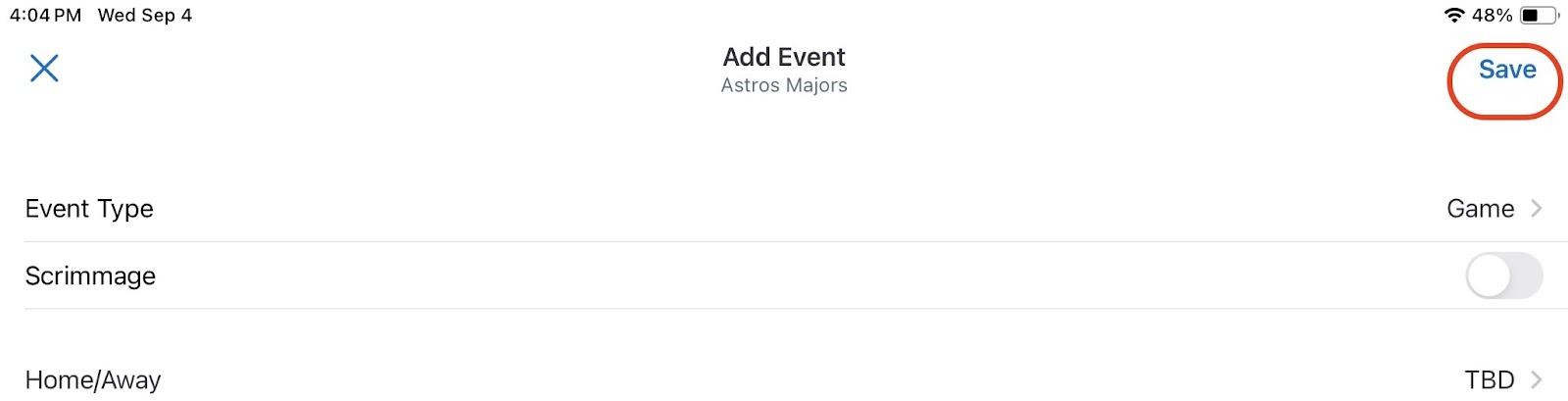Close the Add Event screen
The image size is (1568, 401).
44,69
